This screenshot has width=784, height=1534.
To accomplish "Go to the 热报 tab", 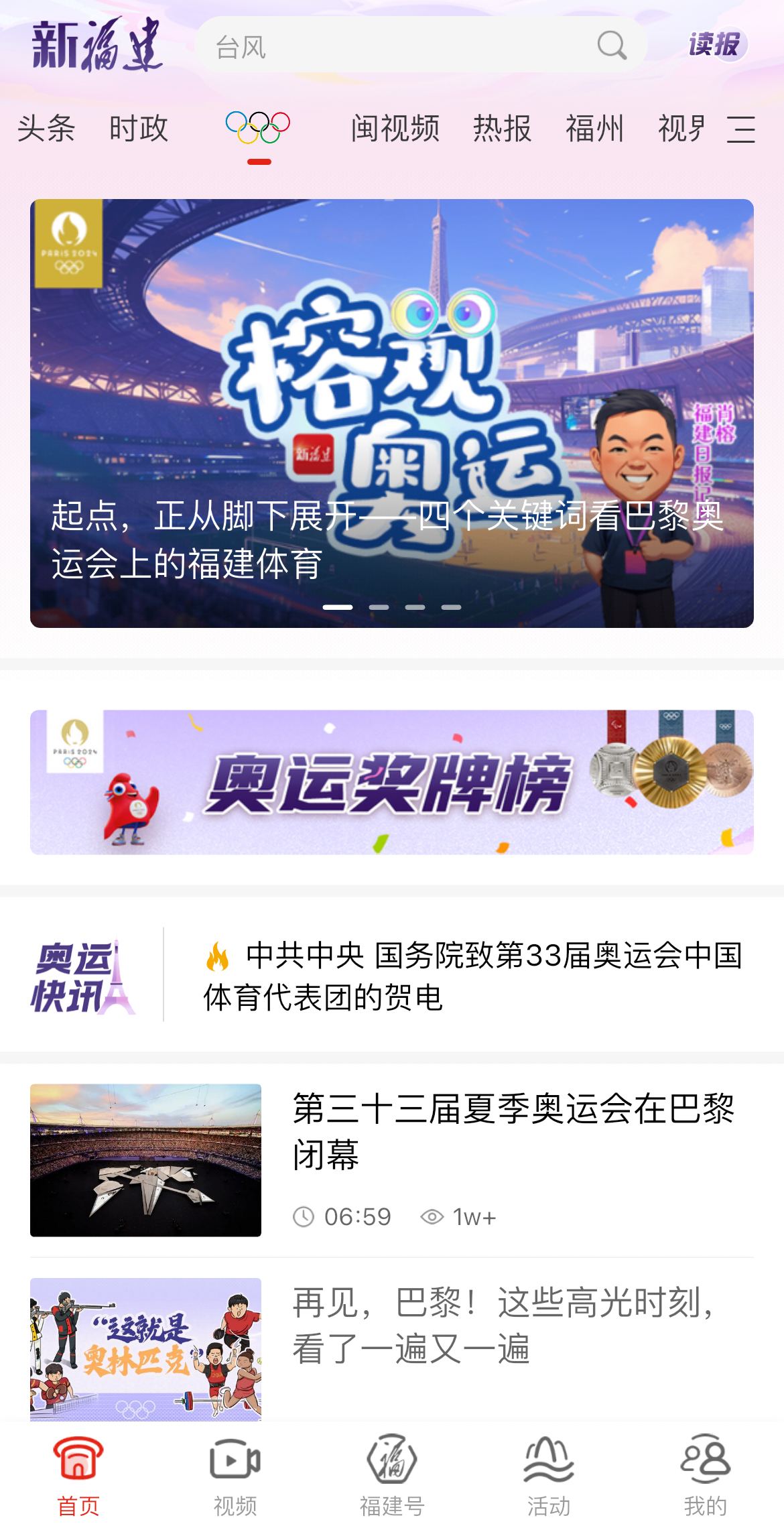I will point(502,129).
